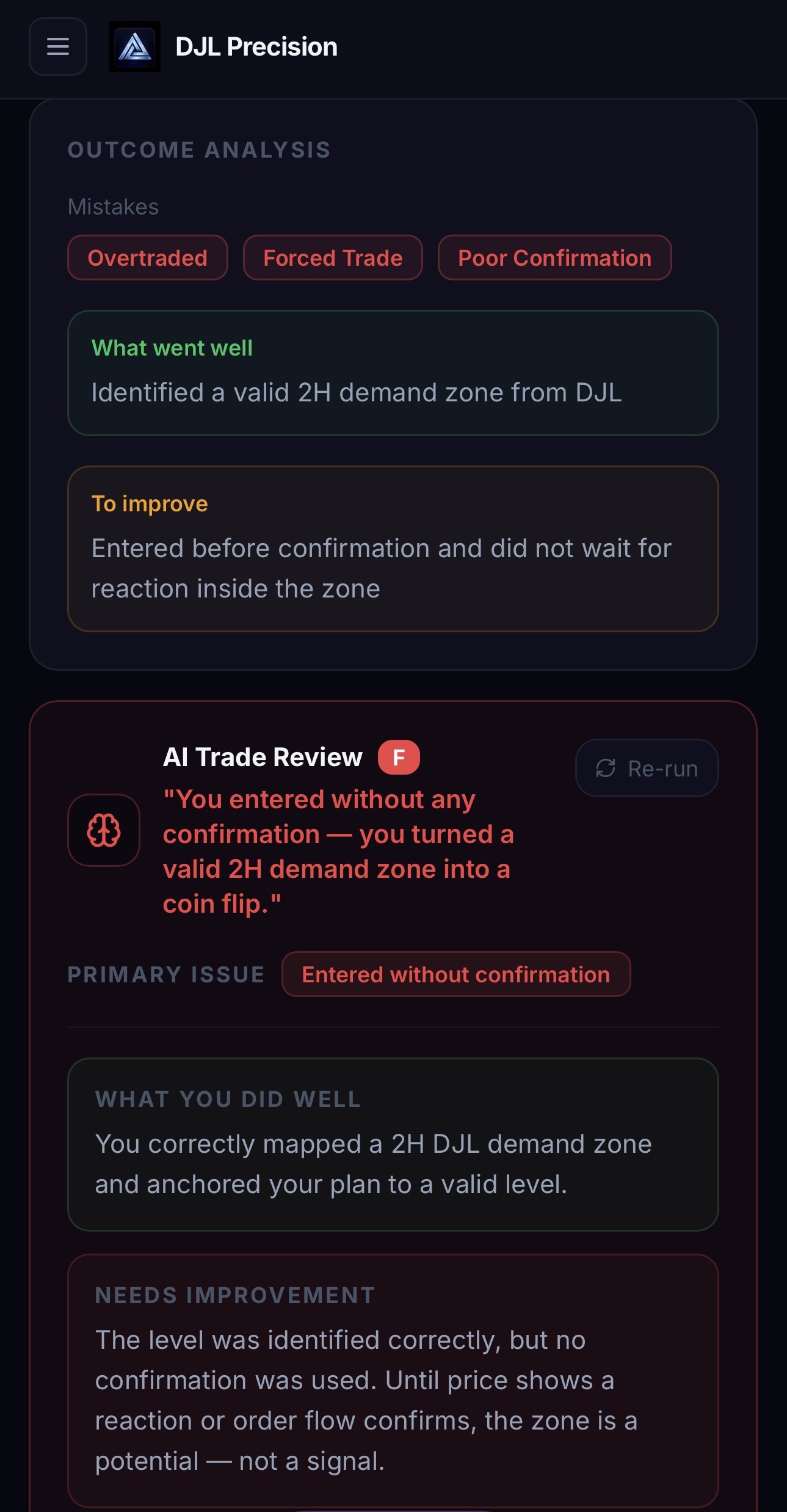This screenshot has width=787, height=1512.
Task: Click the green What went well card
Action: coord(394,371)
